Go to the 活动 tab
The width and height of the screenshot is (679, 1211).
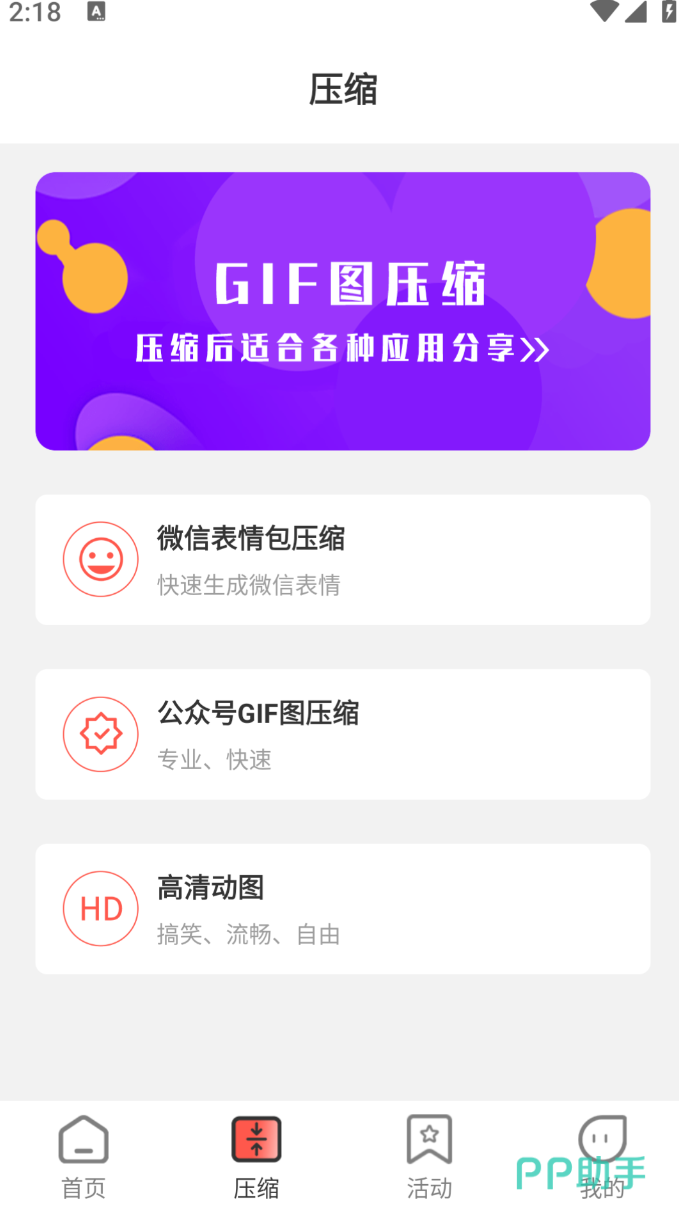(x=429, y=1156)
